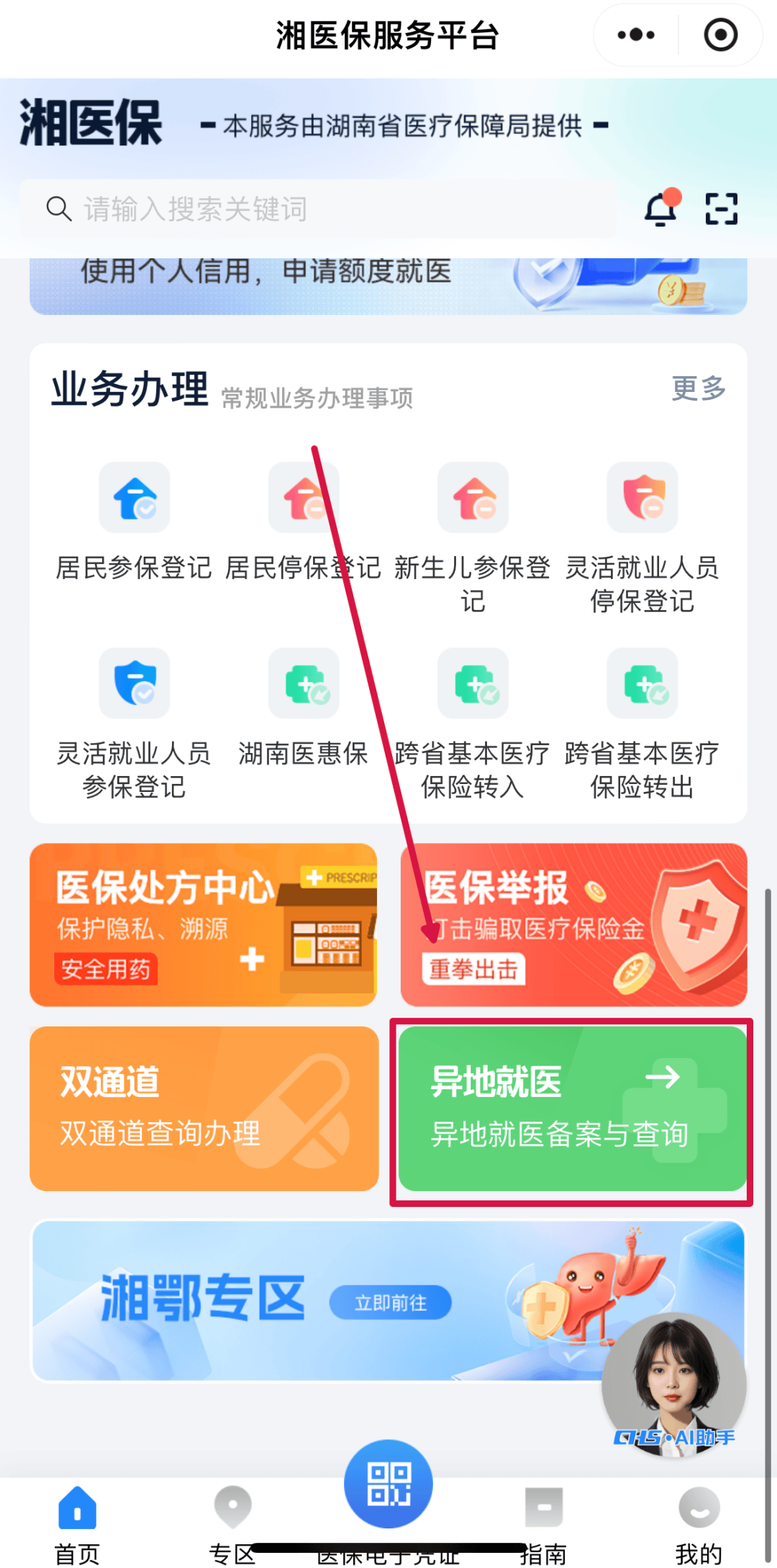This screenshot has height=1568, width=777.
Task: Open the 医保电子凭证 QR code button
Action: [x=387, y=1482]
